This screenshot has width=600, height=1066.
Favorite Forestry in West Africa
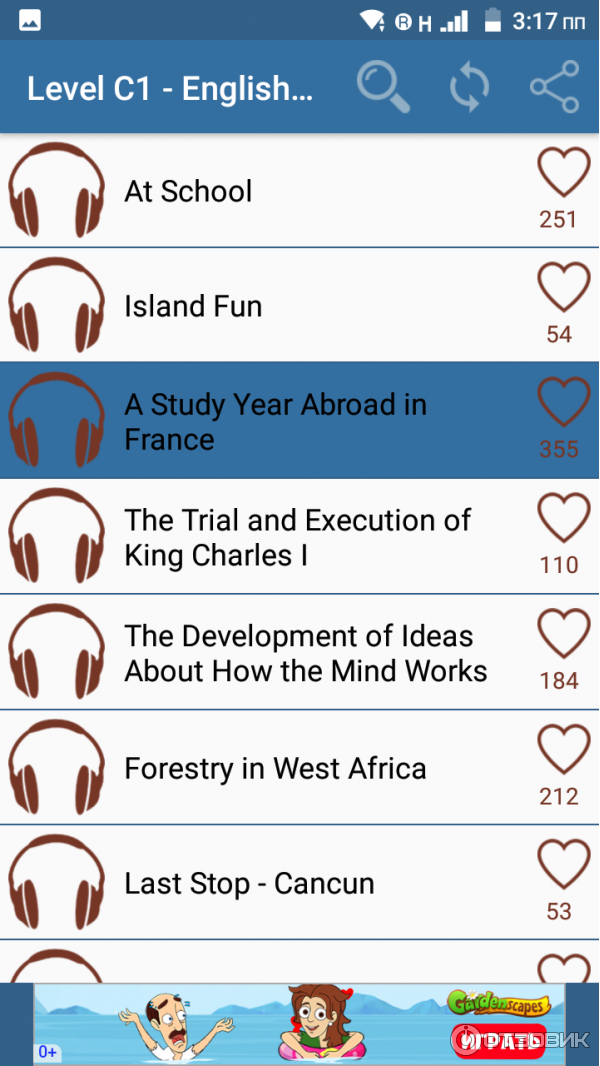pyautogui.click(x=564, y=751)
